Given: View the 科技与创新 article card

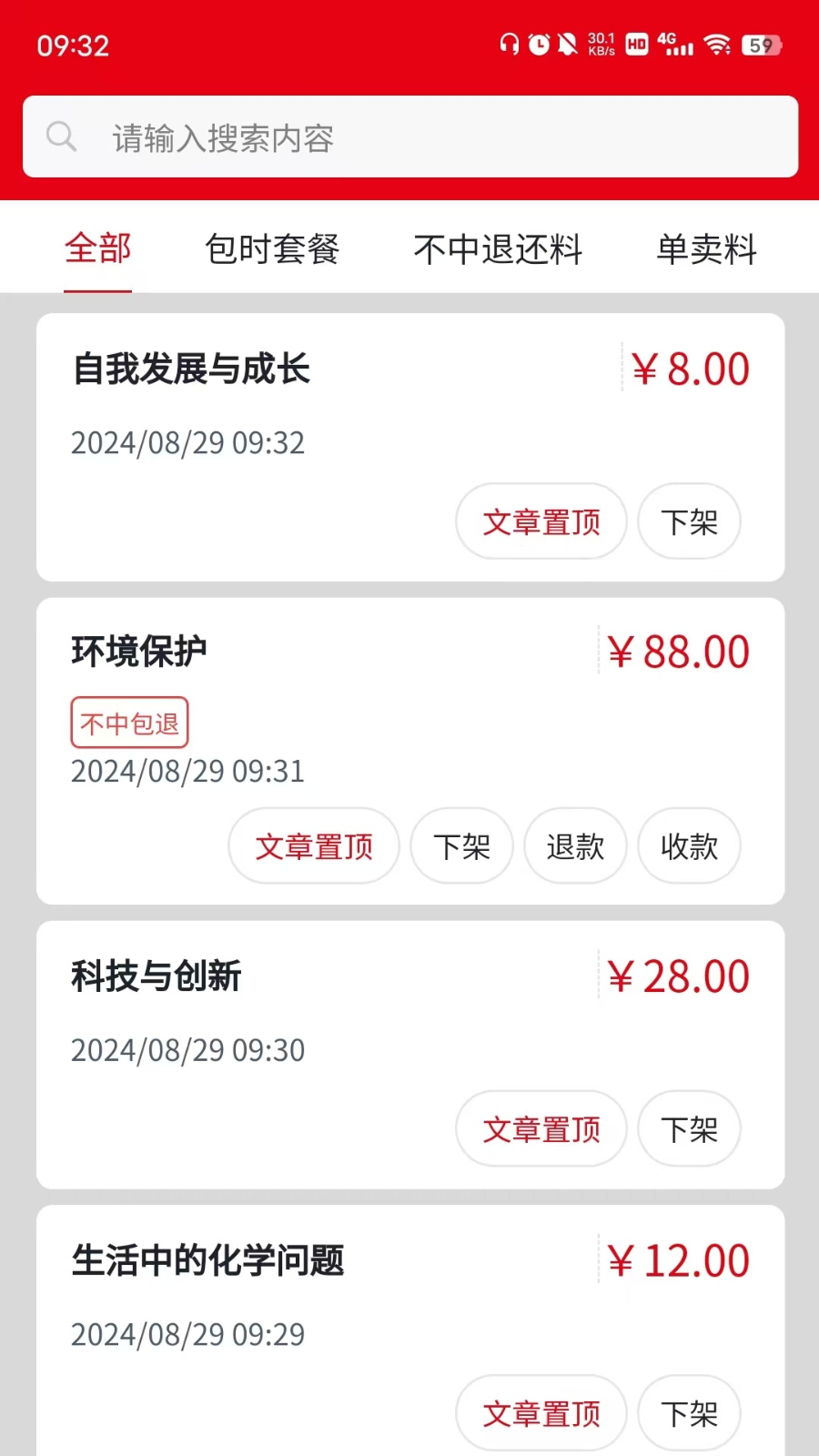Looking at the screenshot, I should pos(157,976).
